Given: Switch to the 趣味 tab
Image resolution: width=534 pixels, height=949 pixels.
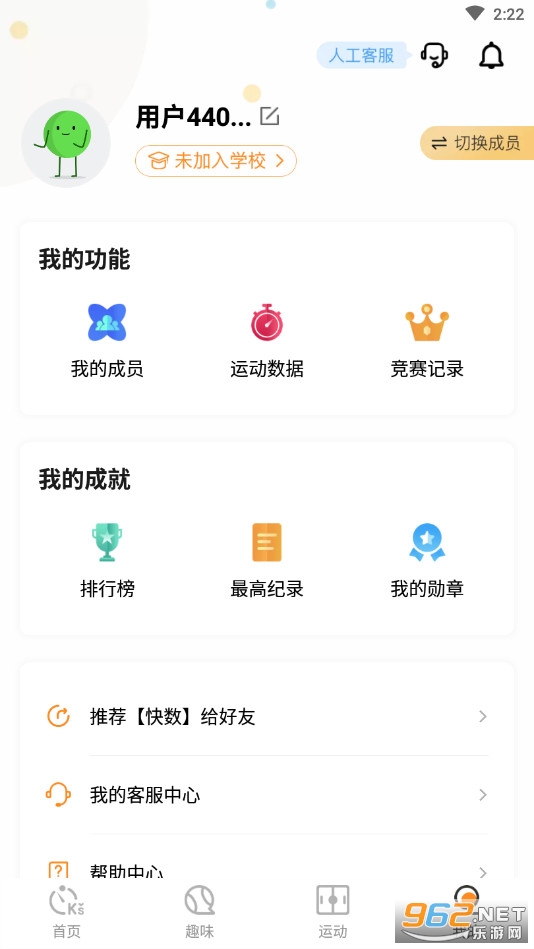Looking at the screenshot, I should [x=200, y=913].
